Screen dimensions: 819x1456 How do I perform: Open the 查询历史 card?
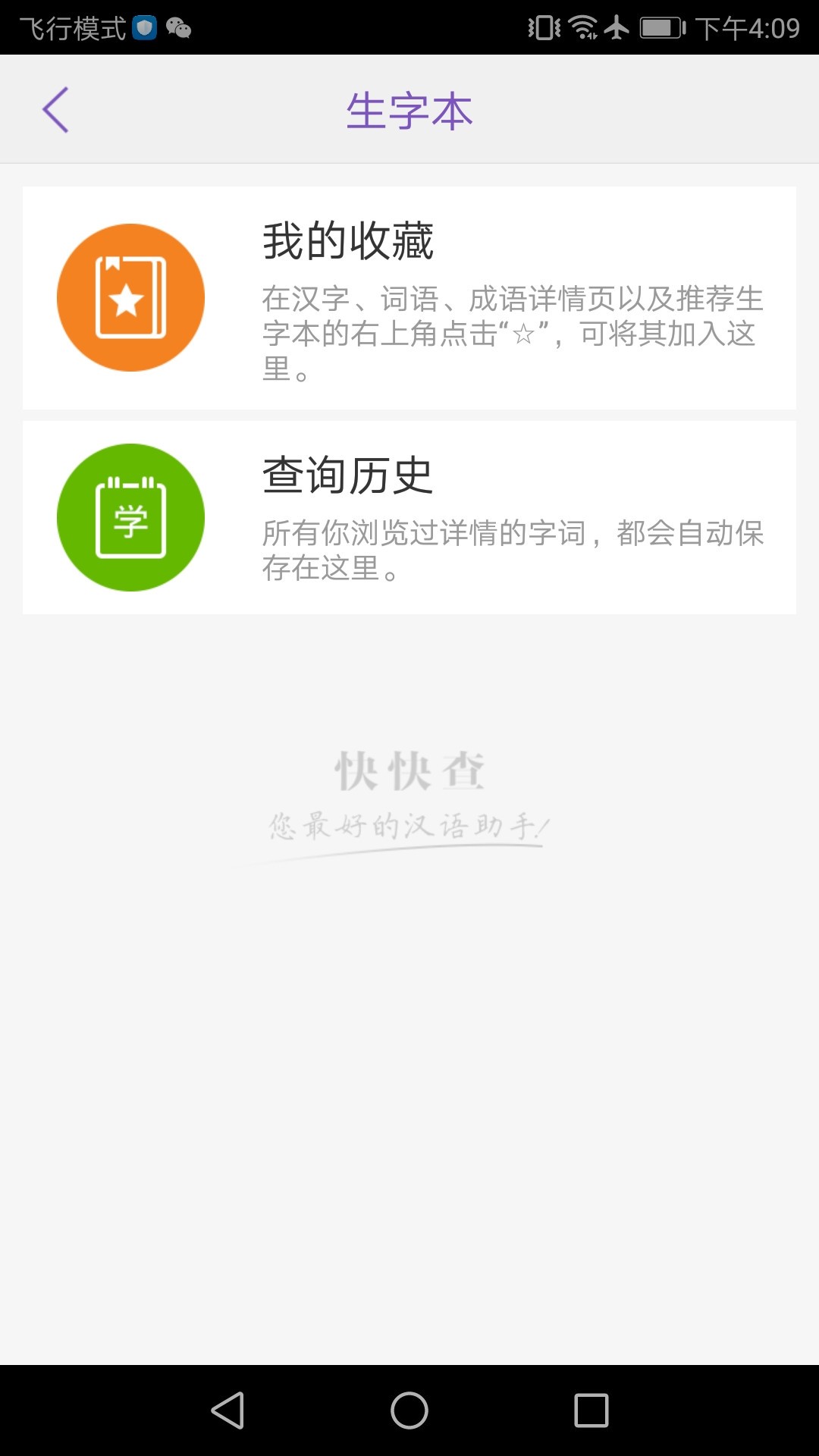[x=409, y=516]
